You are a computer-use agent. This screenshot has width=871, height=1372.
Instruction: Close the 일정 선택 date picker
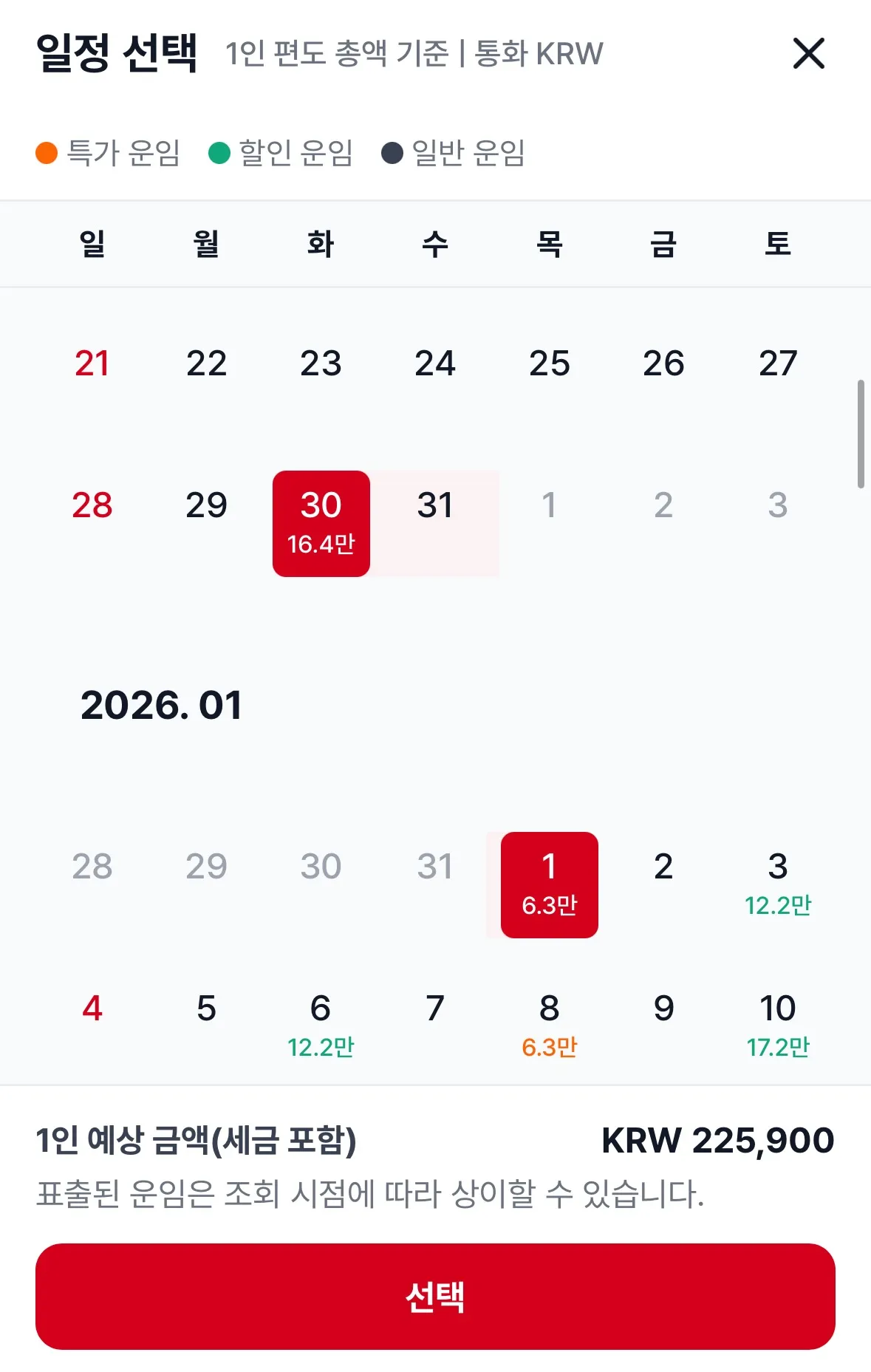coord(808,54)
